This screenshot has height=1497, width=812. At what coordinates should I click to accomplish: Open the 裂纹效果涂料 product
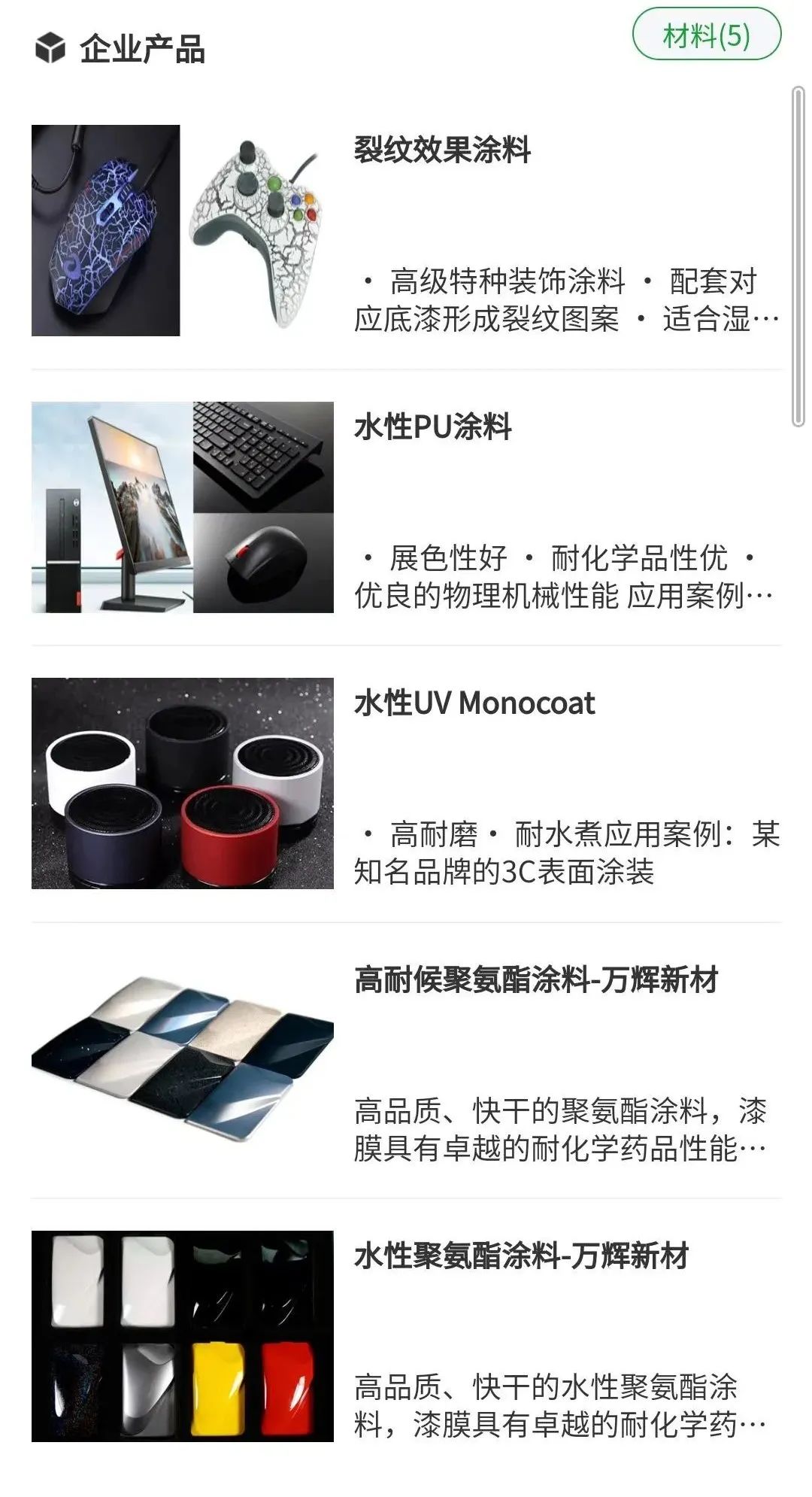[x=442, y=150]
